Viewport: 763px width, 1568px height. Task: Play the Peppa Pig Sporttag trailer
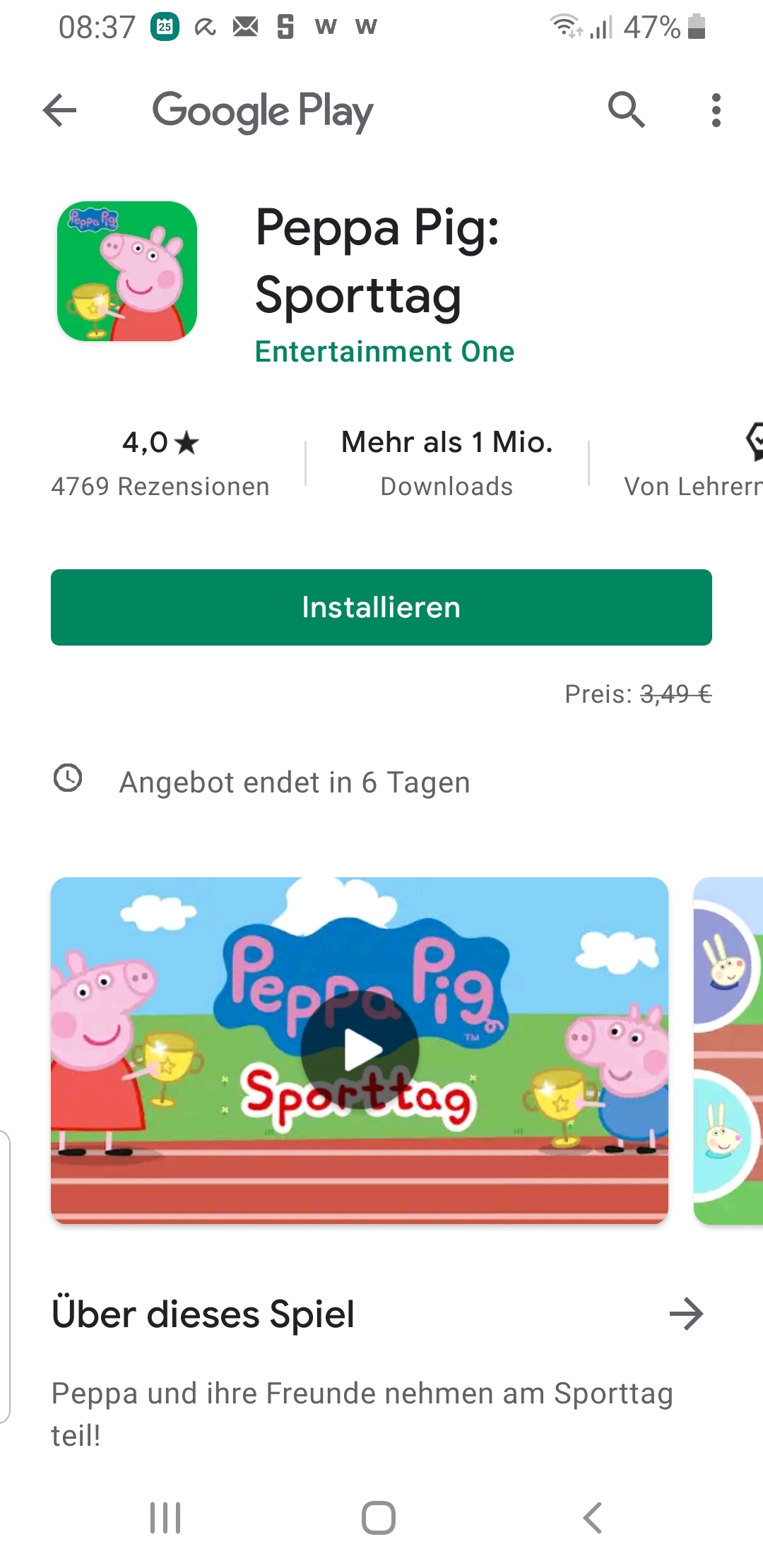360,1050
